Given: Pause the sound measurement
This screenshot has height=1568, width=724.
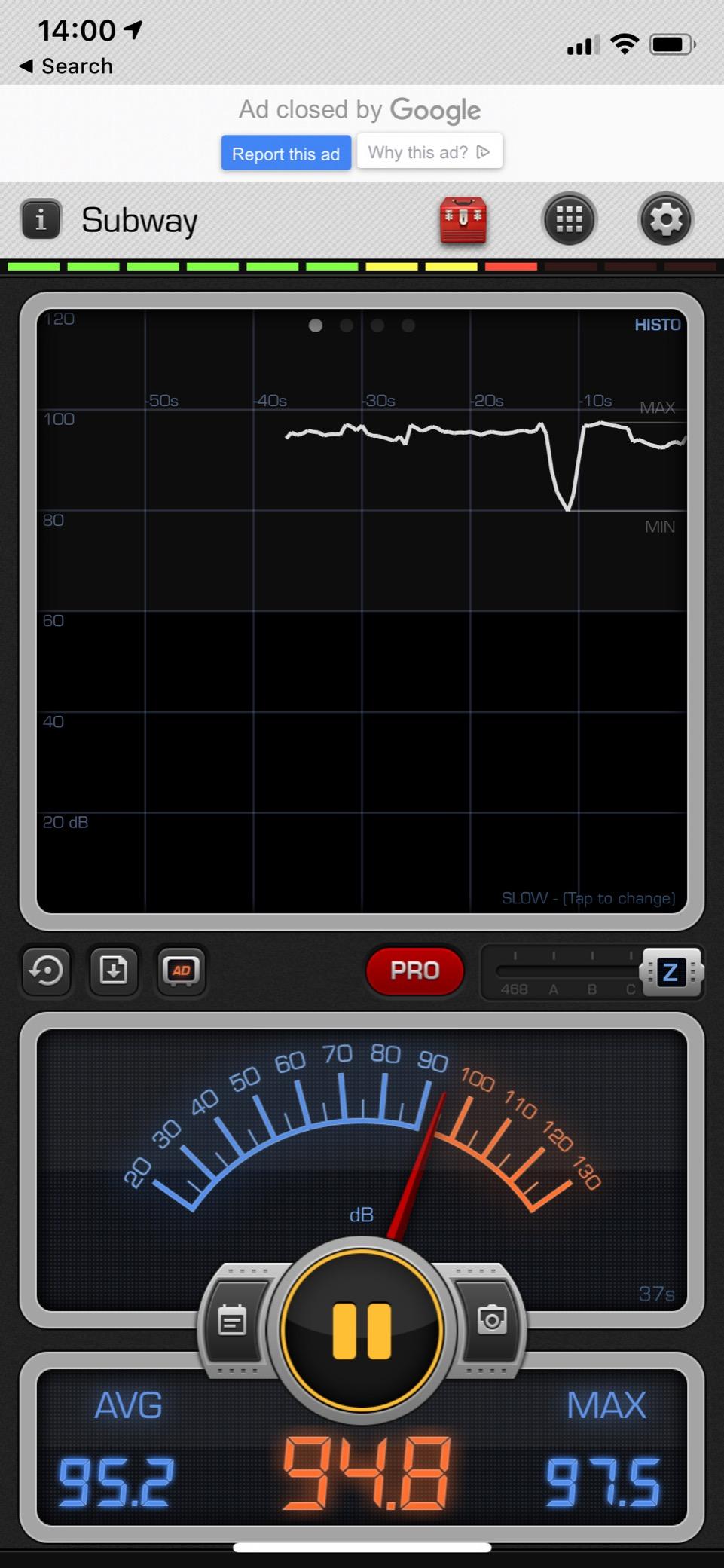Looking at the screenshot, I should (x=362, y=1331).
